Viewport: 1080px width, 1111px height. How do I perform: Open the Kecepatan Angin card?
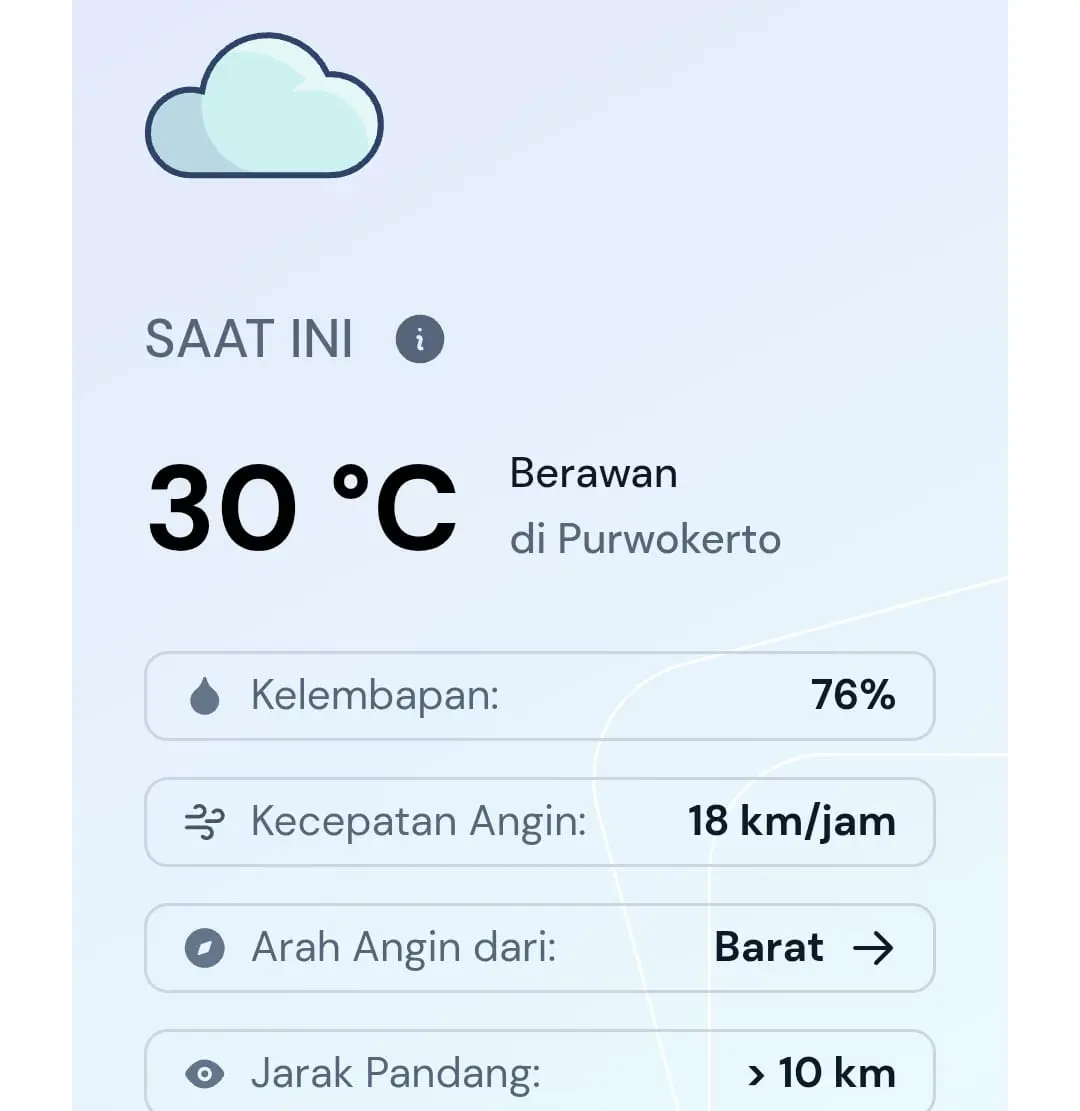(x=540, y=822)
